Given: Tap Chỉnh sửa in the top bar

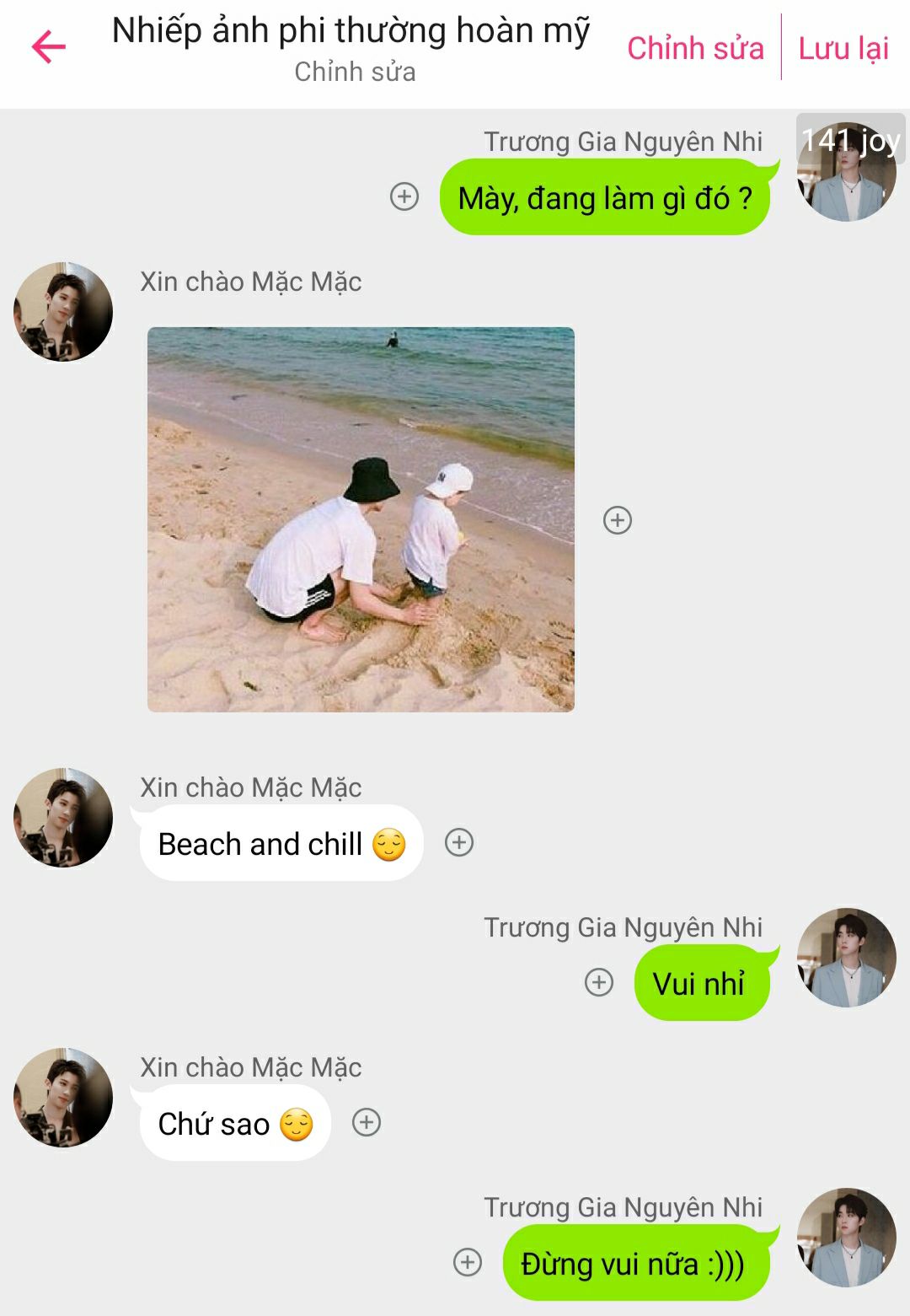Looking at the screenshot, I should tap(695, 48).
